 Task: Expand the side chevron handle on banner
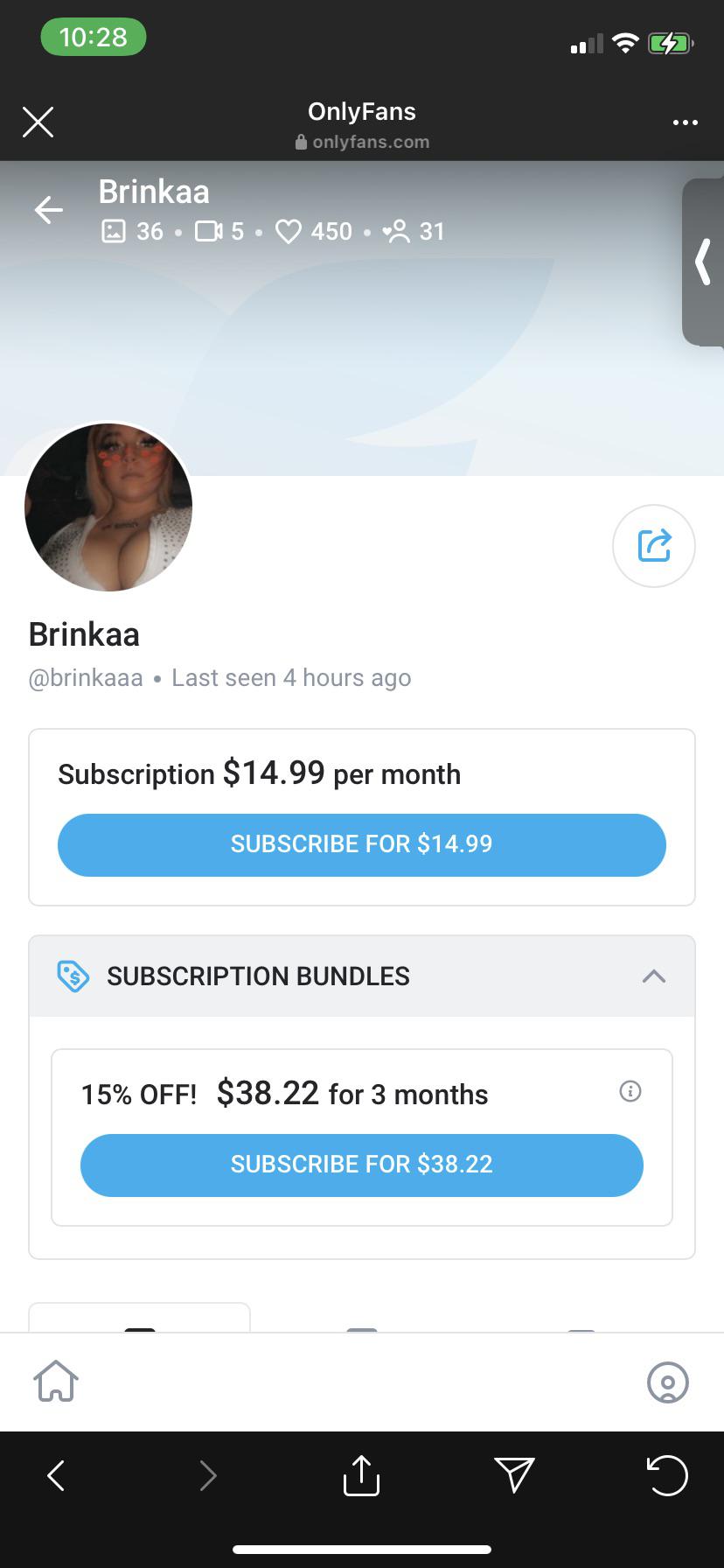click(702, 262)
